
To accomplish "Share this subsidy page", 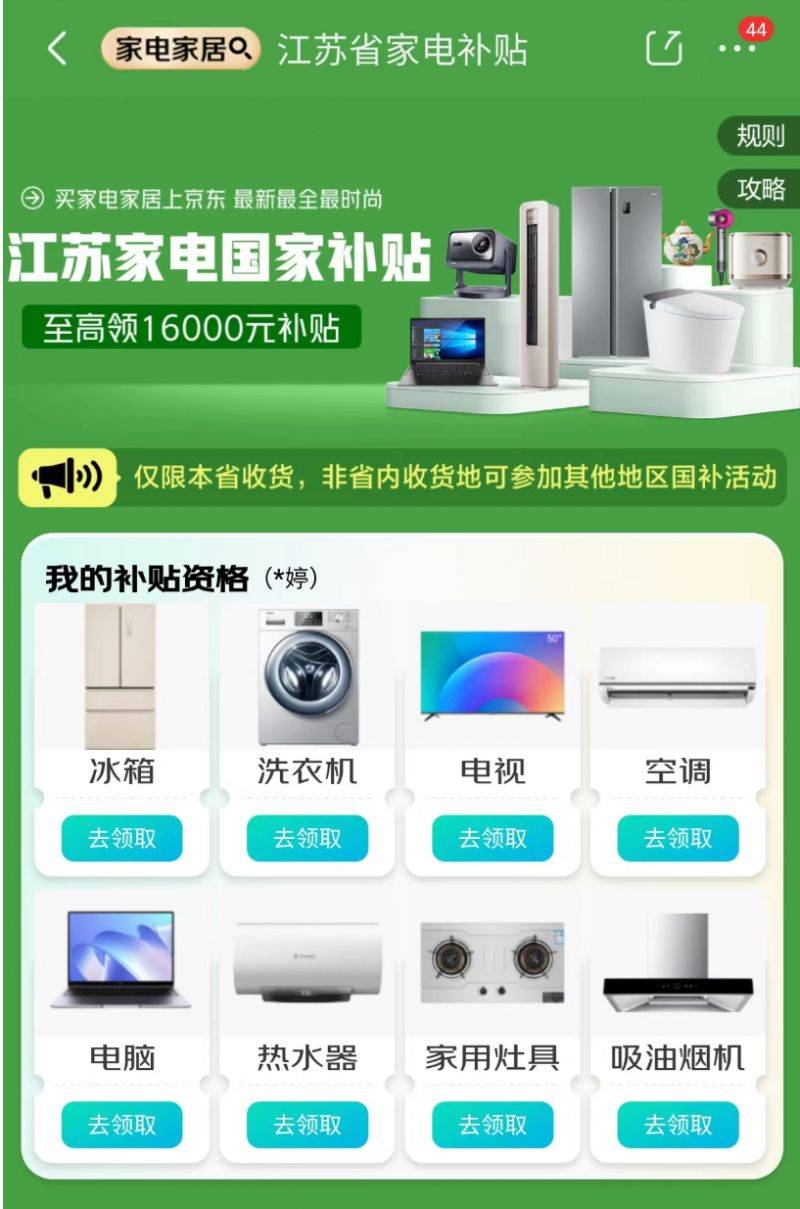I will coord(664,48).
